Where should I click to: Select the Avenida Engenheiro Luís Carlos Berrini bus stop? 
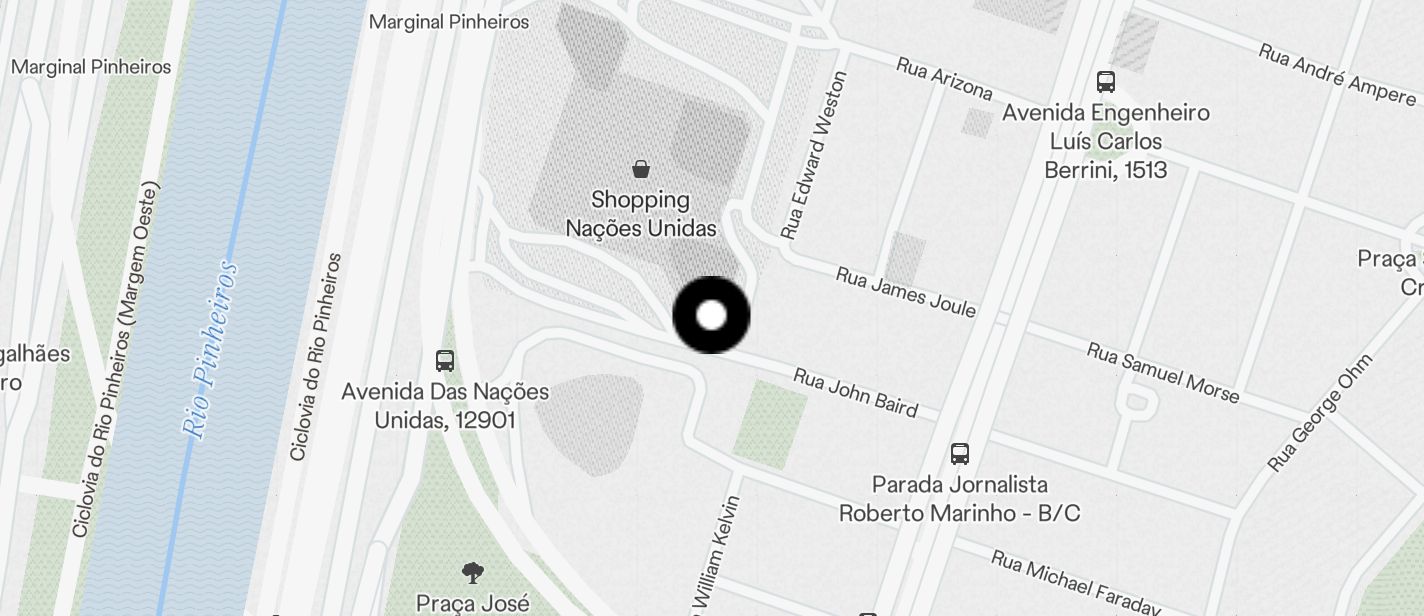pos(1105,82)
